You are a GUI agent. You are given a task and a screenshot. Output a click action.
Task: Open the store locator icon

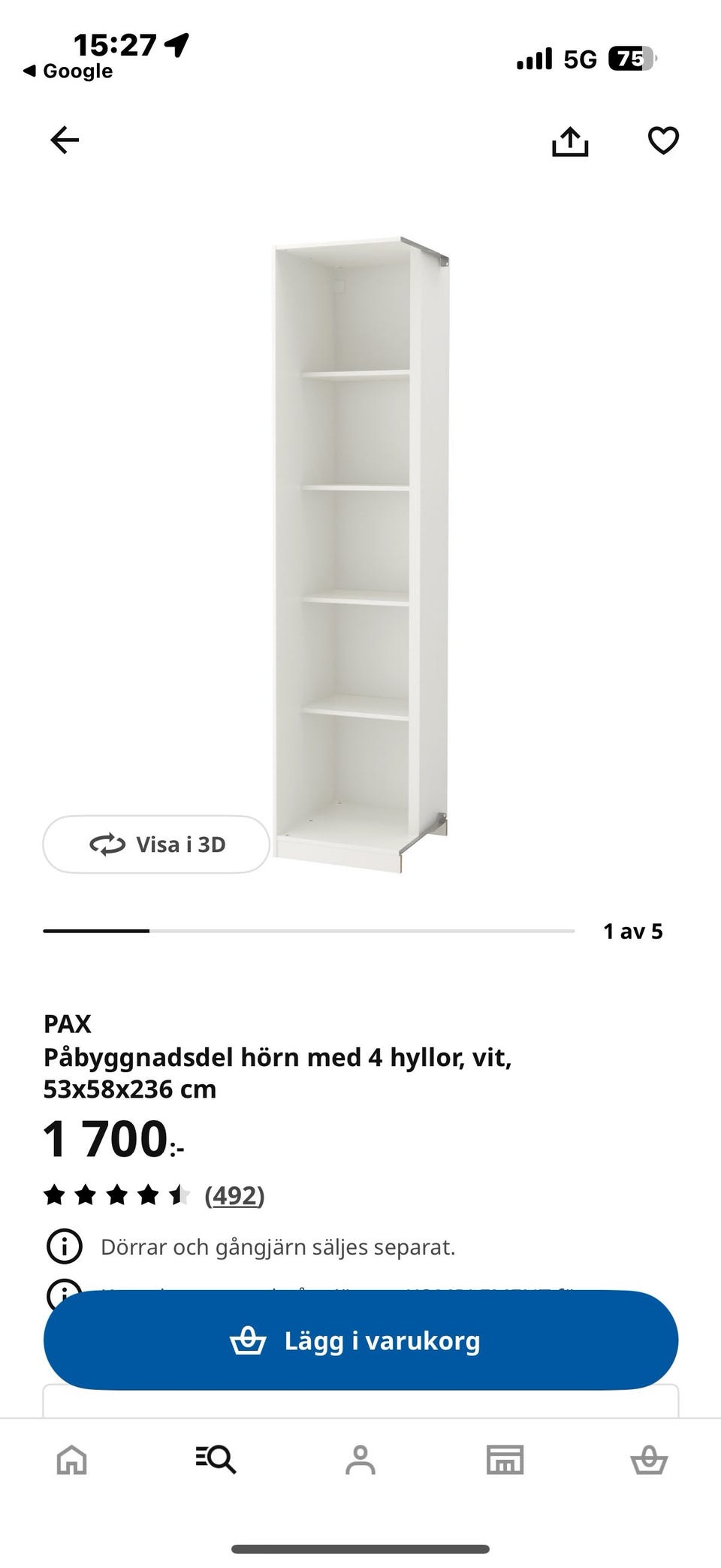505,1460
